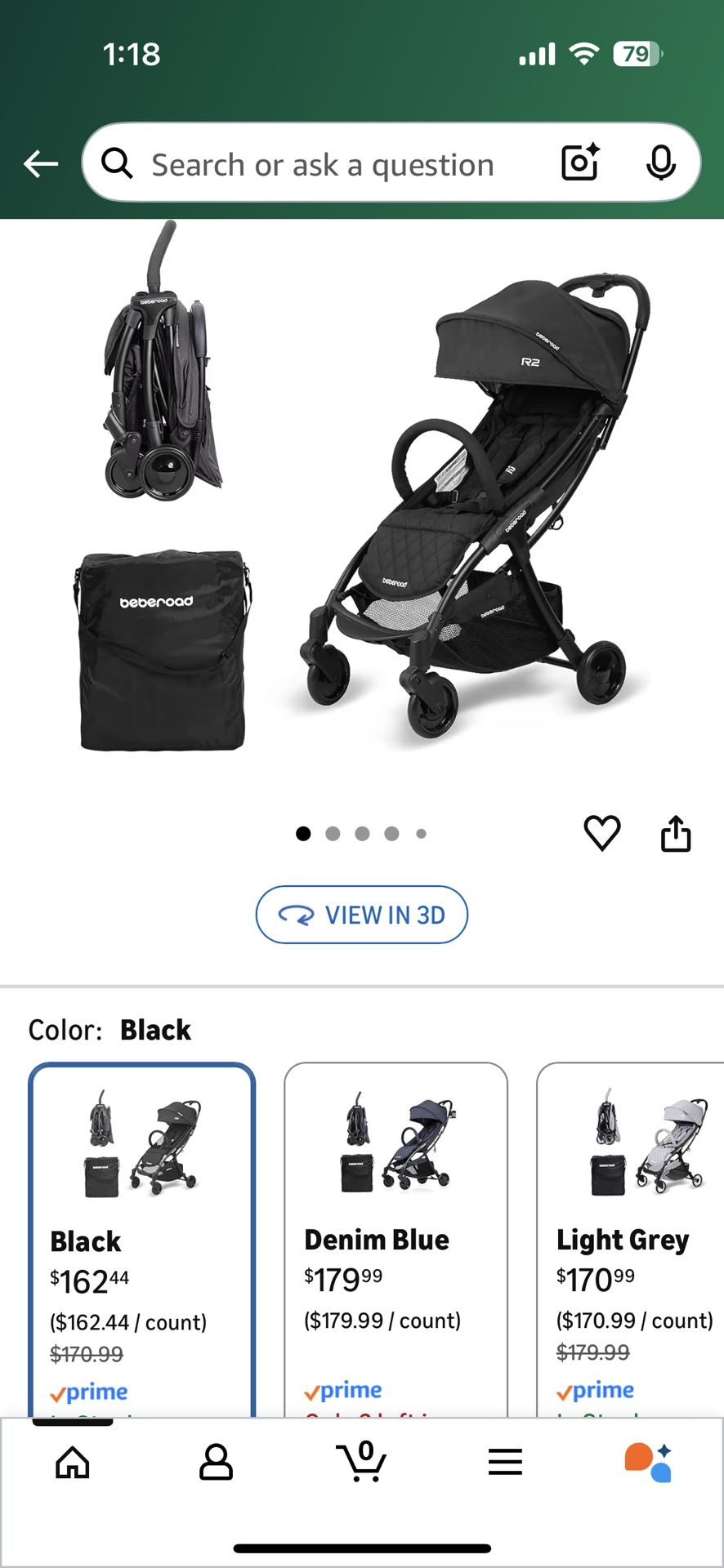Tap the camera visual search icon
The width and height of the screenshot is (724, 1568).
click(x=579, y=163)
